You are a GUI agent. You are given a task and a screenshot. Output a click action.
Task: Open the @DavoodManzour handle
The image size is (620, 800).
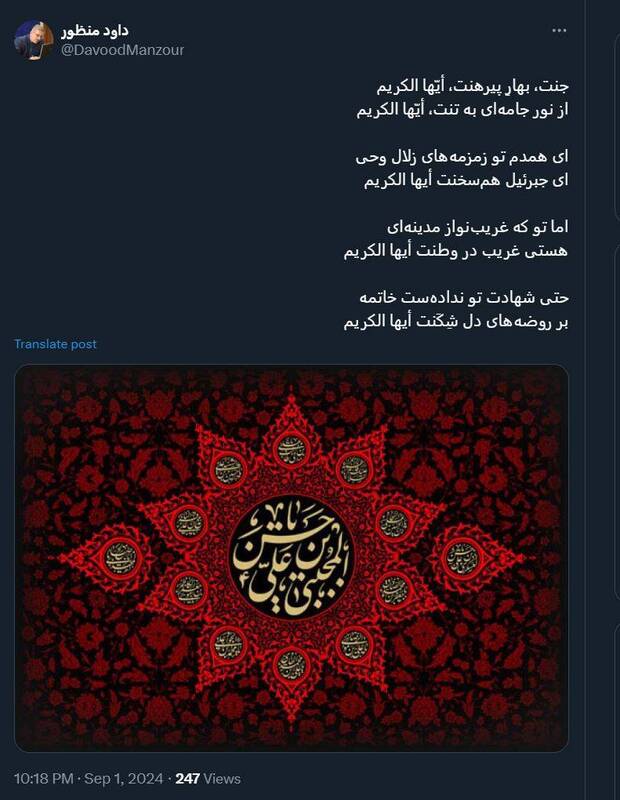click(122, 50)
